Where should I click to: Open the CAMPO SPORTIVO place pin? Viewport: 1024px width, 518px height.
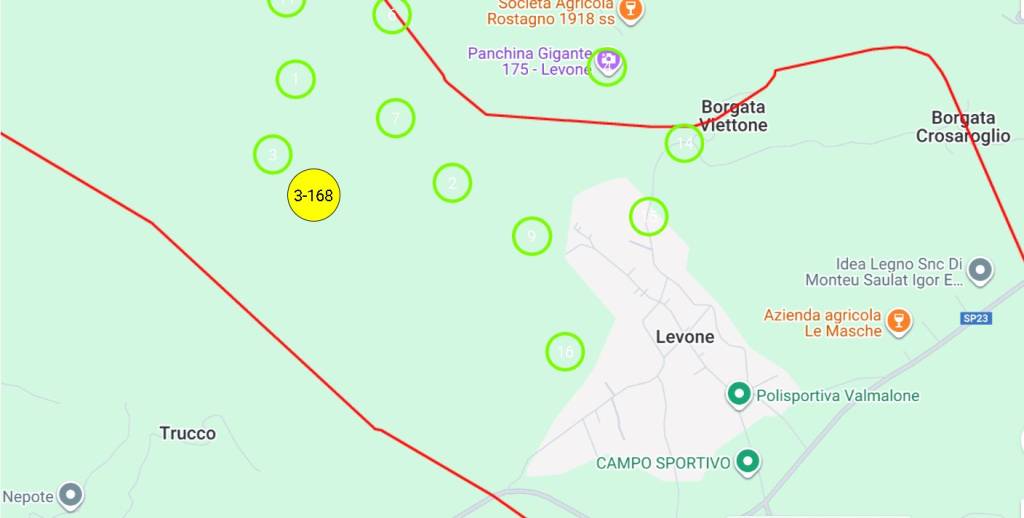pos(748,462)
